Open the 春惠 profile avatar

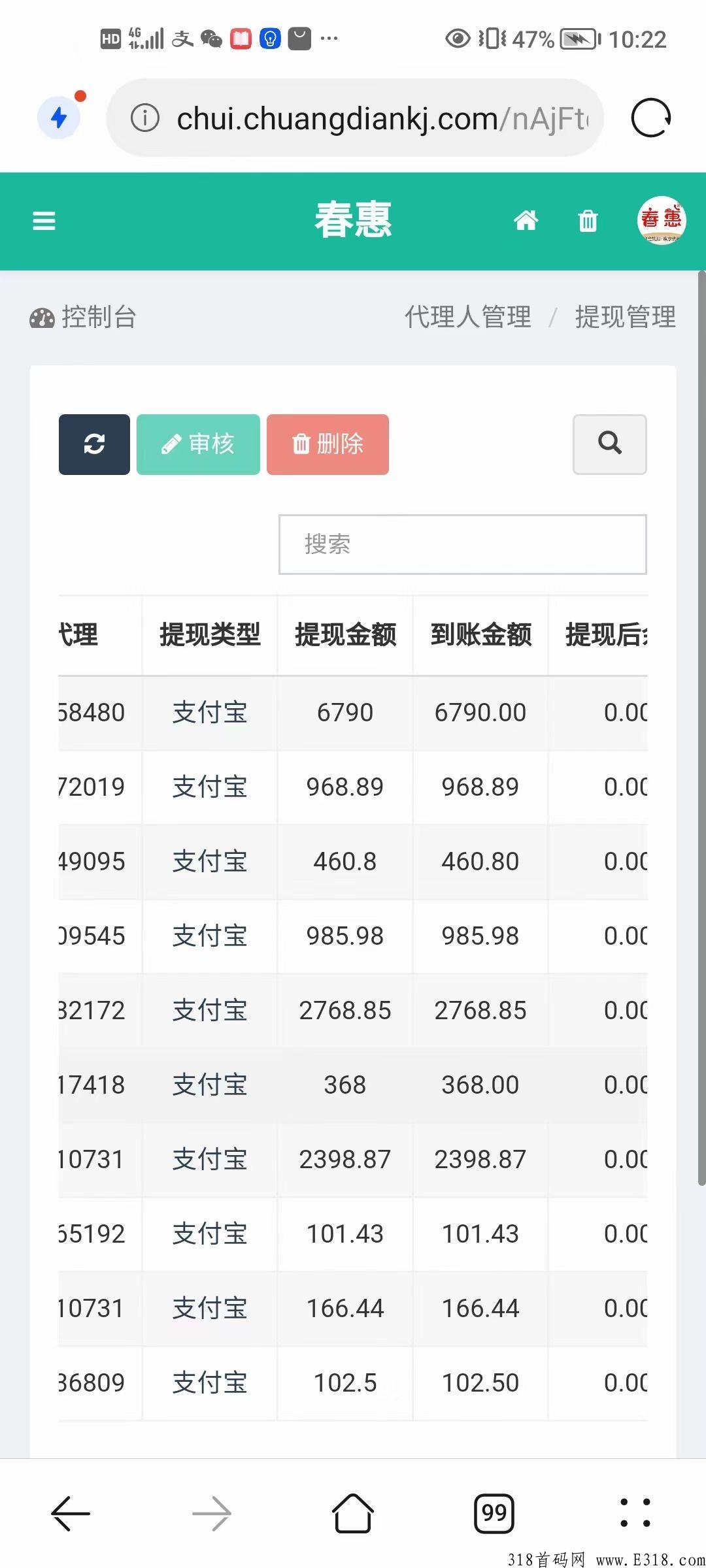tap(662, 220)
